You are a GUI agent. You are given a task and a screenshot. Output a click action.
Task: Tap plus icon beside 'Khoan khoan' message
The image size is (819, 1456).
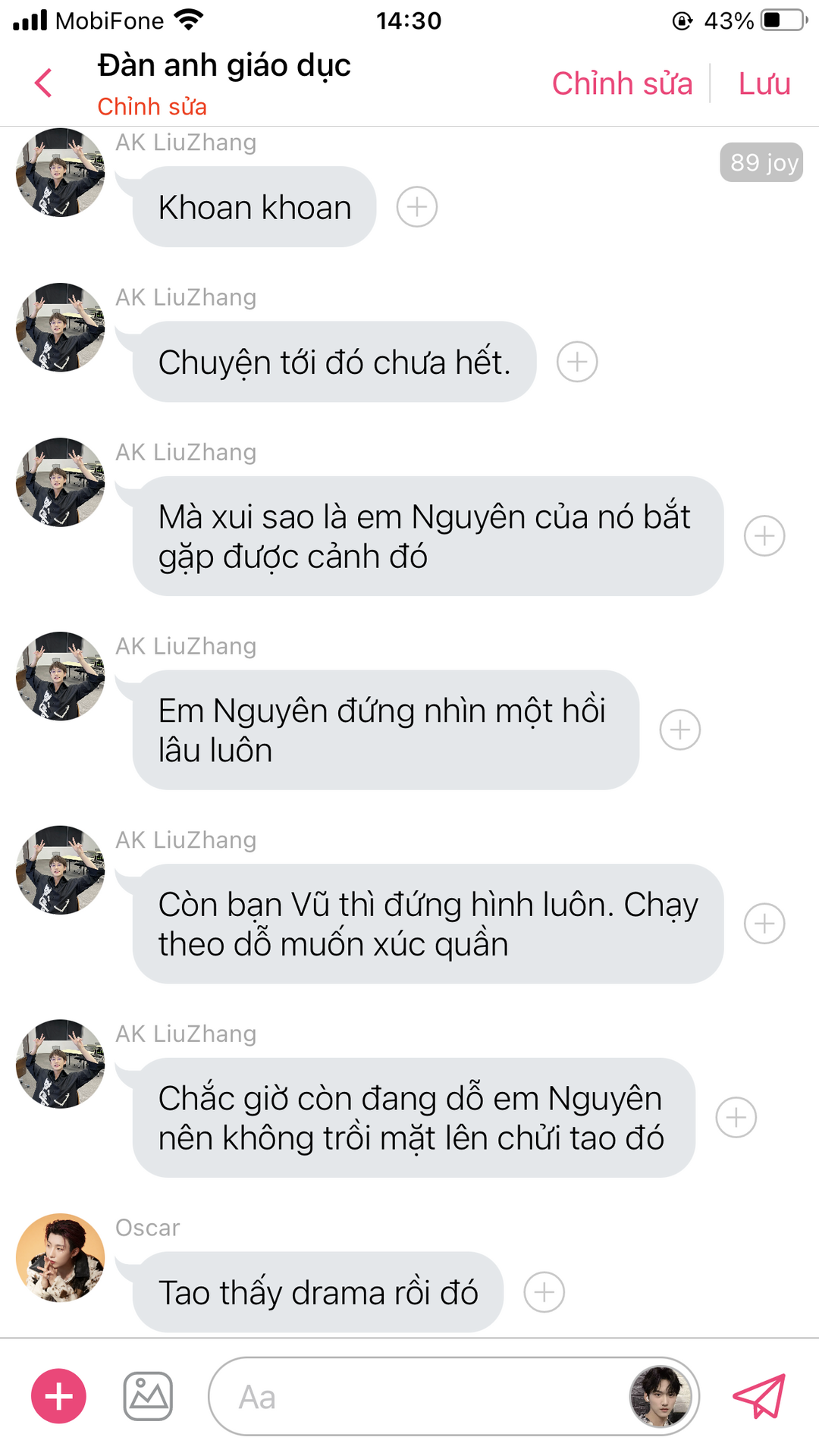tap(417, 206)
